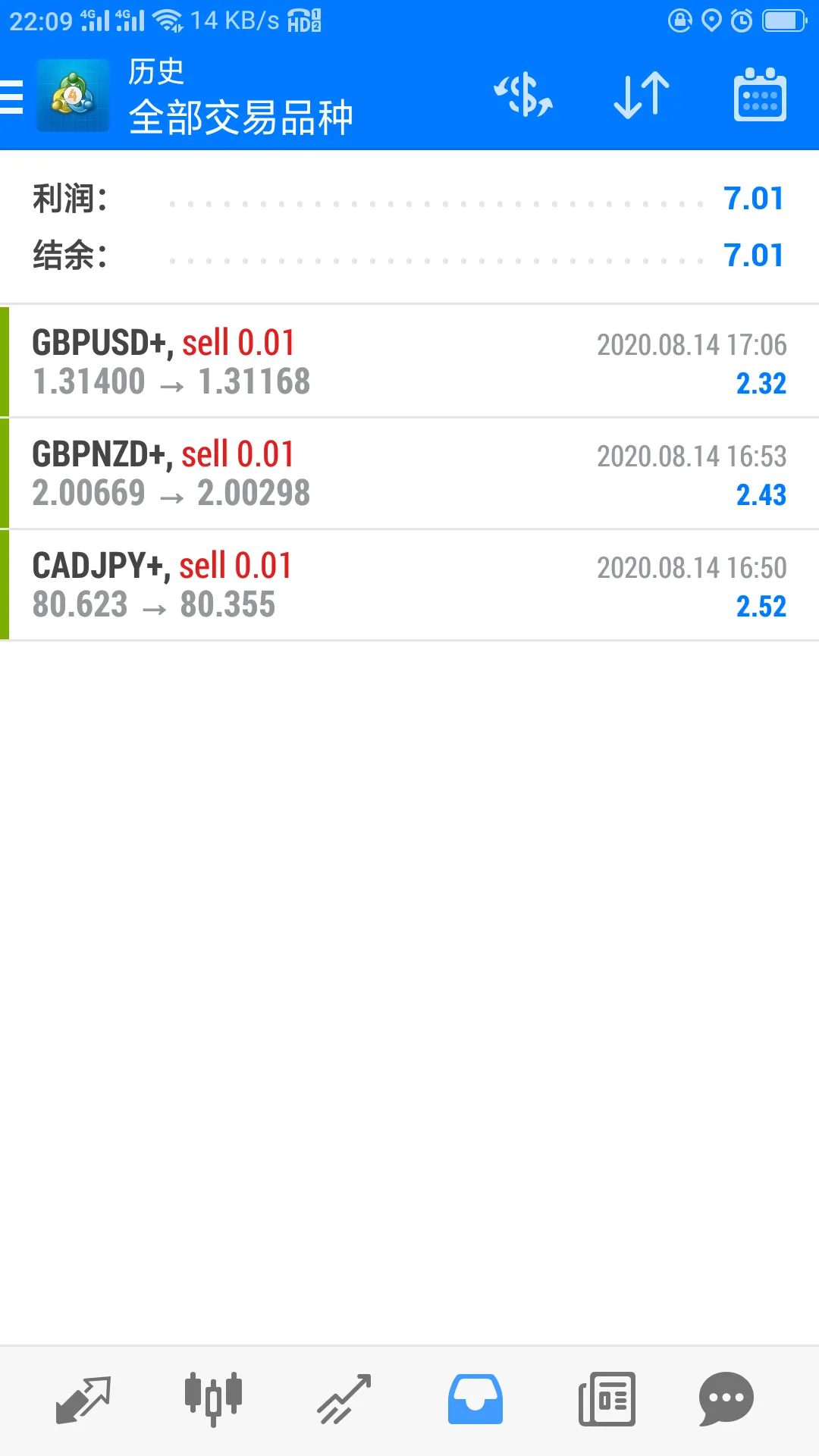
Task: Open the symbol filter dollar icon
Action: click(x=523, y=96)
